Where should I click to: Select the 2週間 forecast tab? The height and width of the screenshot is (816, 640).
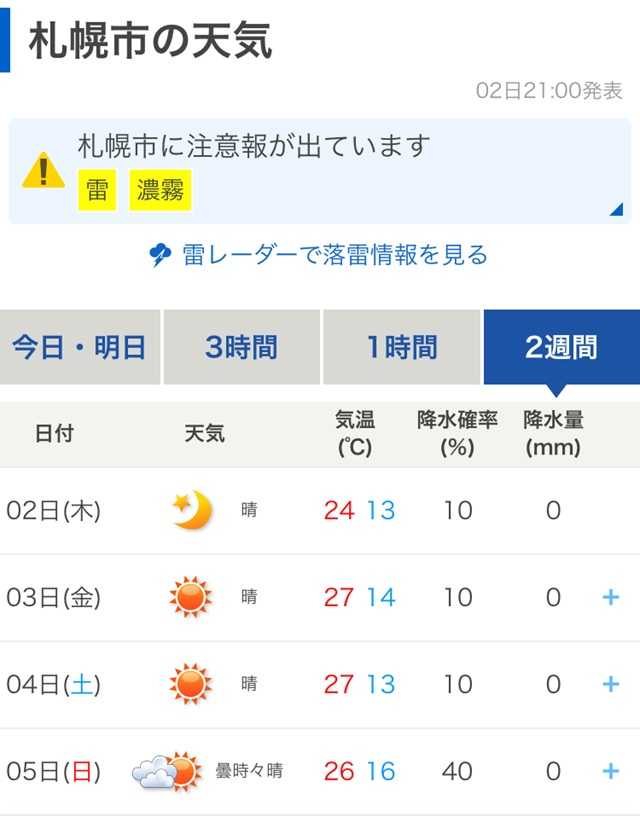tap(561, 347)
